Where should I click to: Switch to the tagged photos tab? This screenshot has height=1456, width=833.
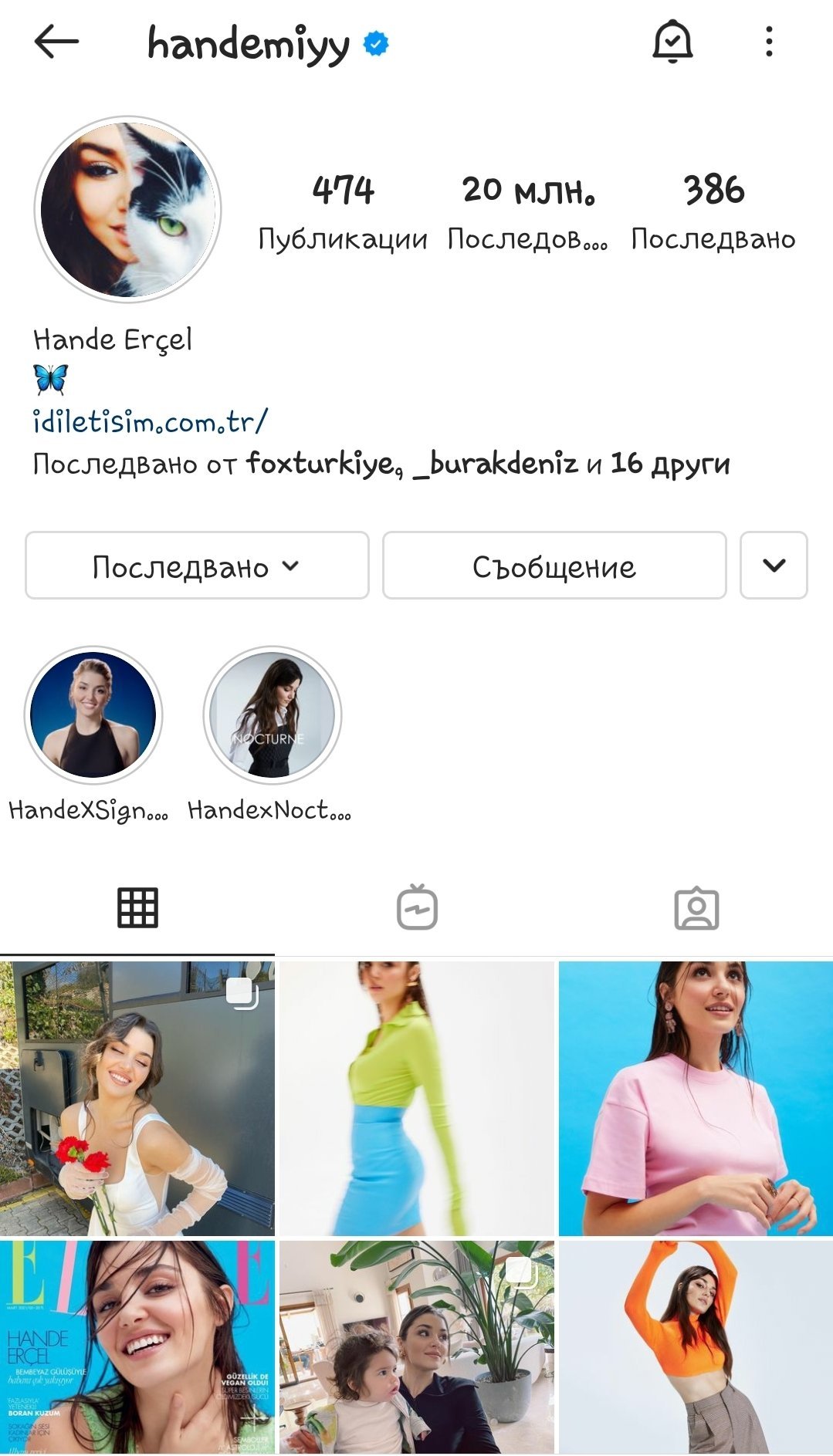point(696,908)
